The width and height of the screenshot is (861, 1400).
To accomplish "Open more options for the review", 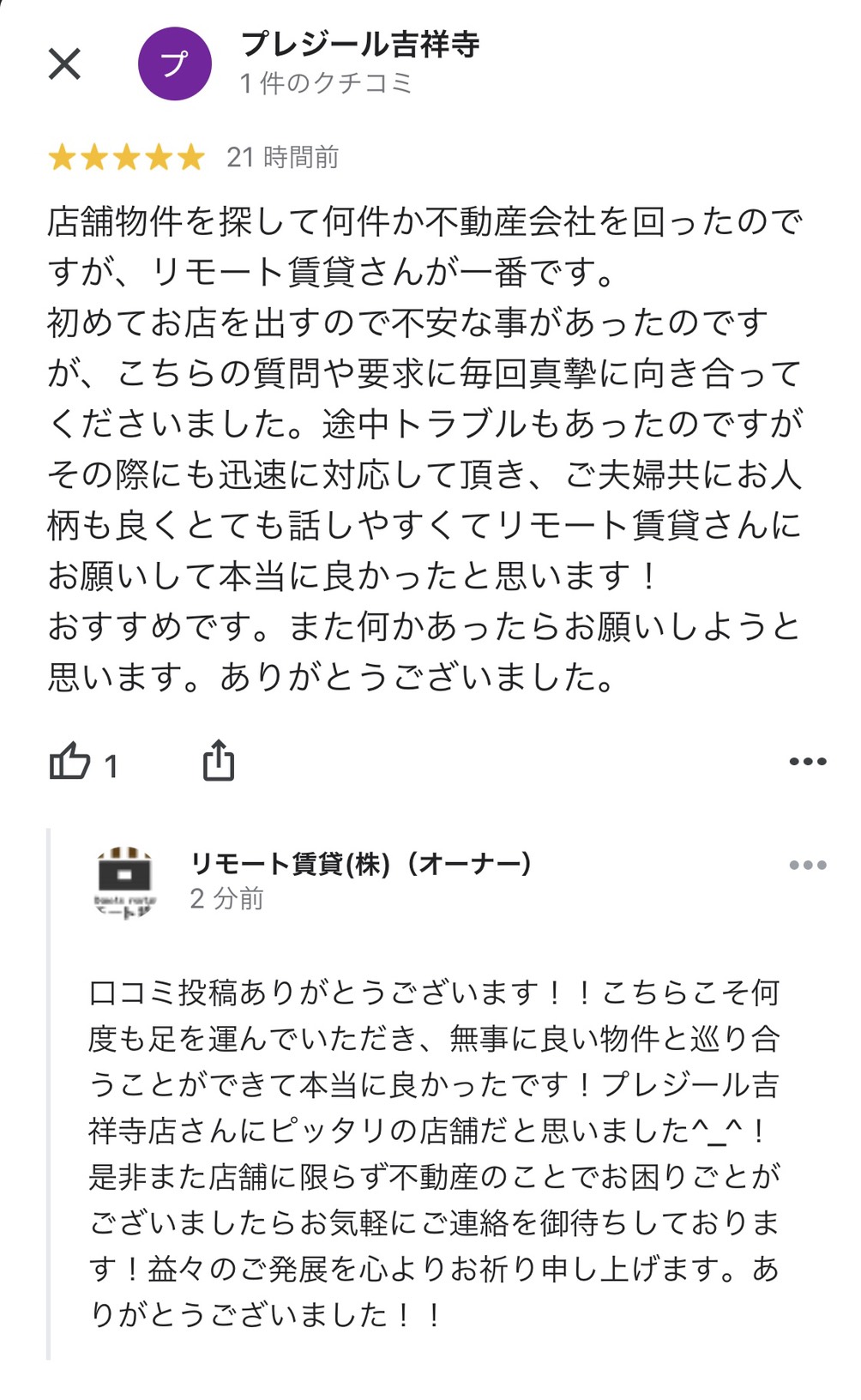I will coord(808,761).
